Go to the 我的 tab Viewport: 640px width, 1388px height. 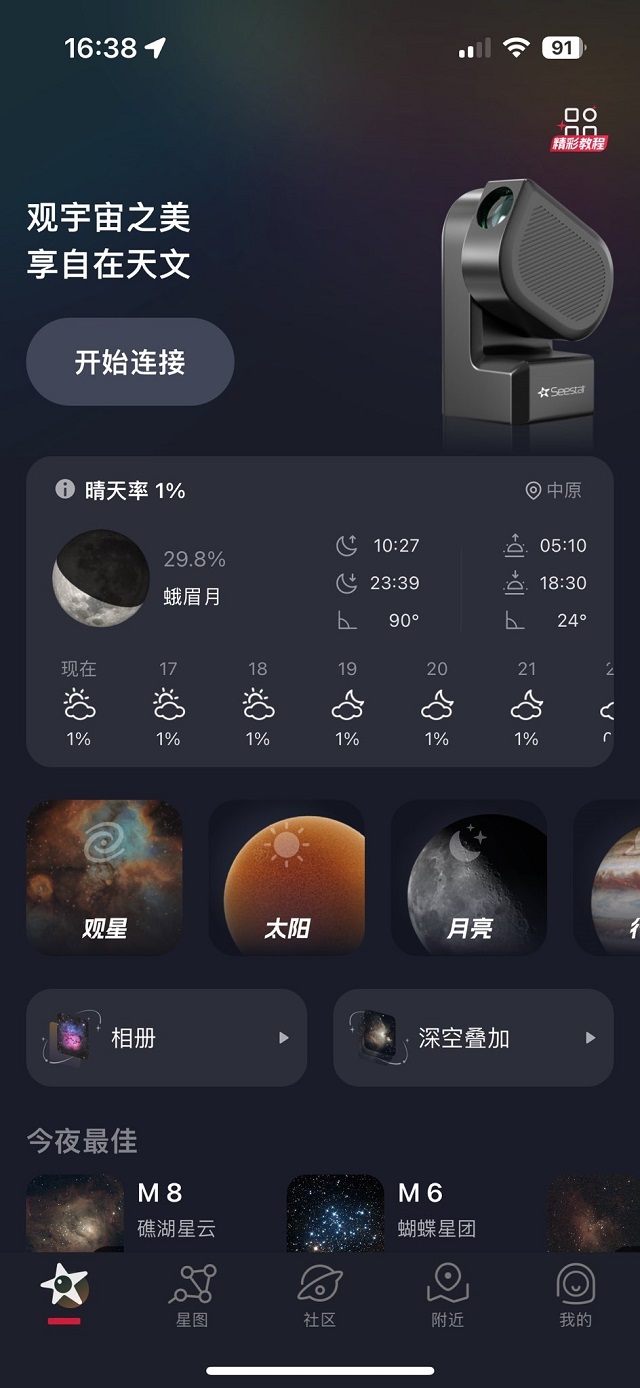tap(575, 1295)
